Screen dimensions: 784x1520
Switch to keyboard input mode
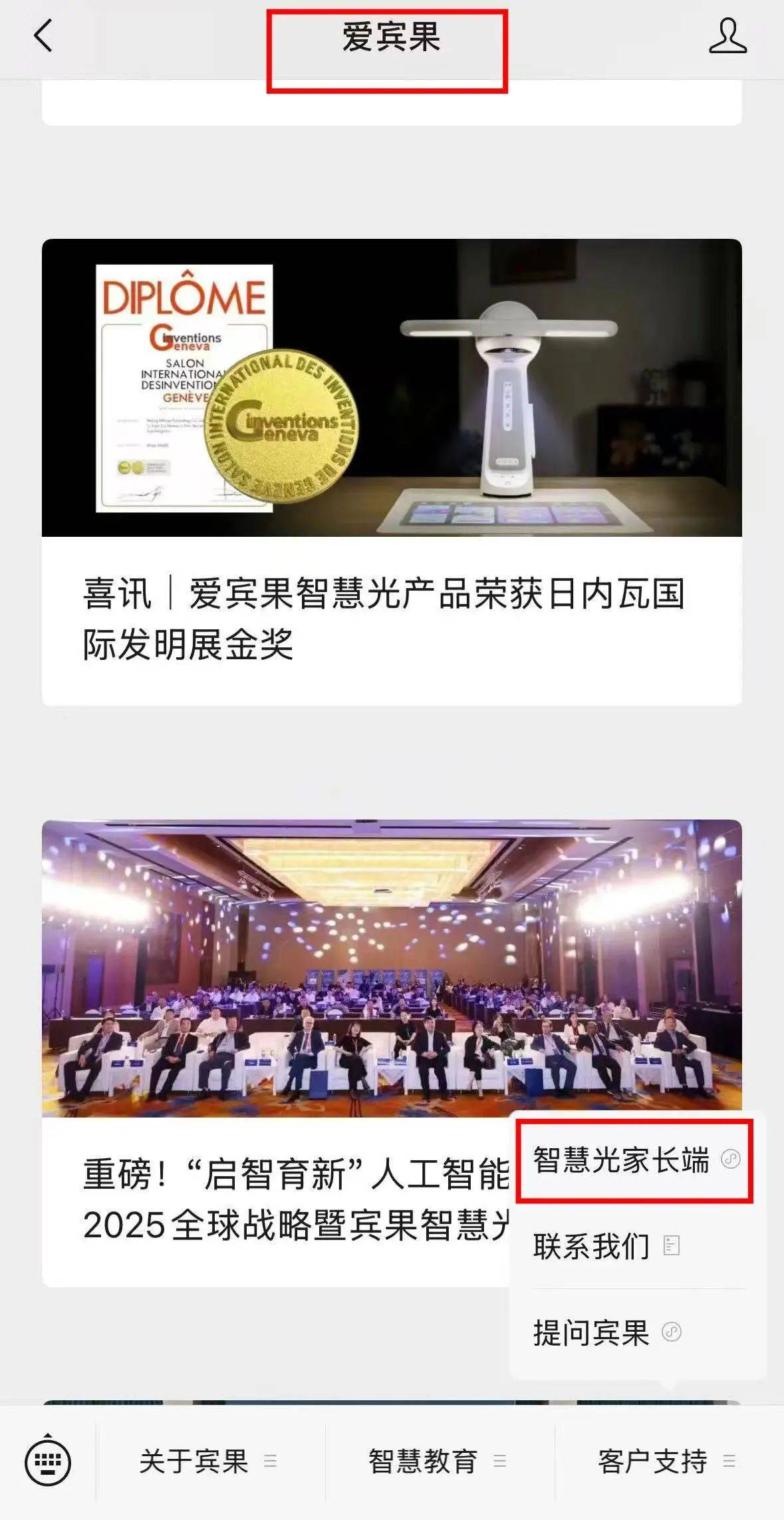[47, 1461]
